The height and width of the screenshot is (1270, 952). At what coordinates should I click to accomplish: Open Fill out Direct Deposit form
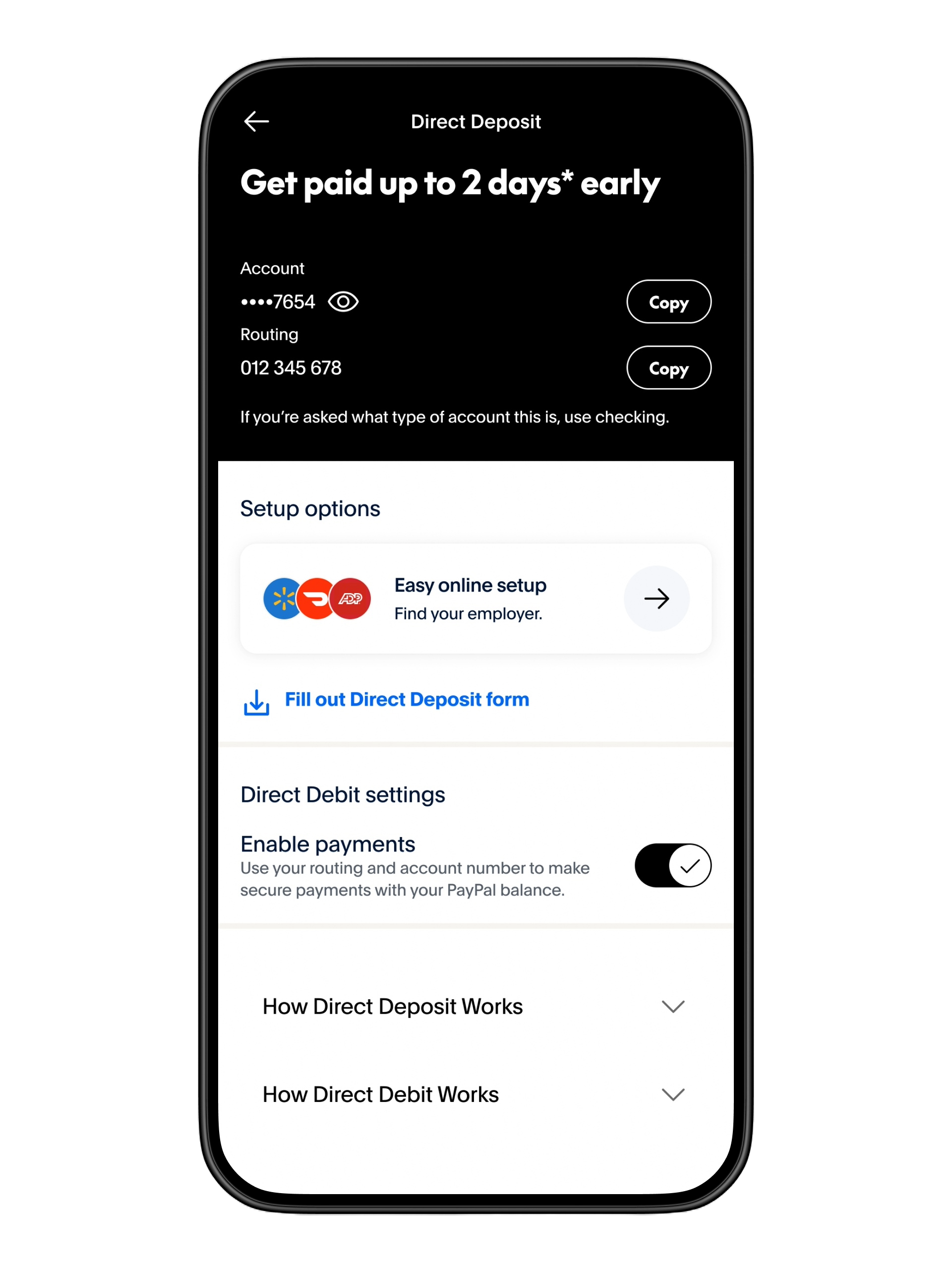pyautogui.click(x=407, y=700)
